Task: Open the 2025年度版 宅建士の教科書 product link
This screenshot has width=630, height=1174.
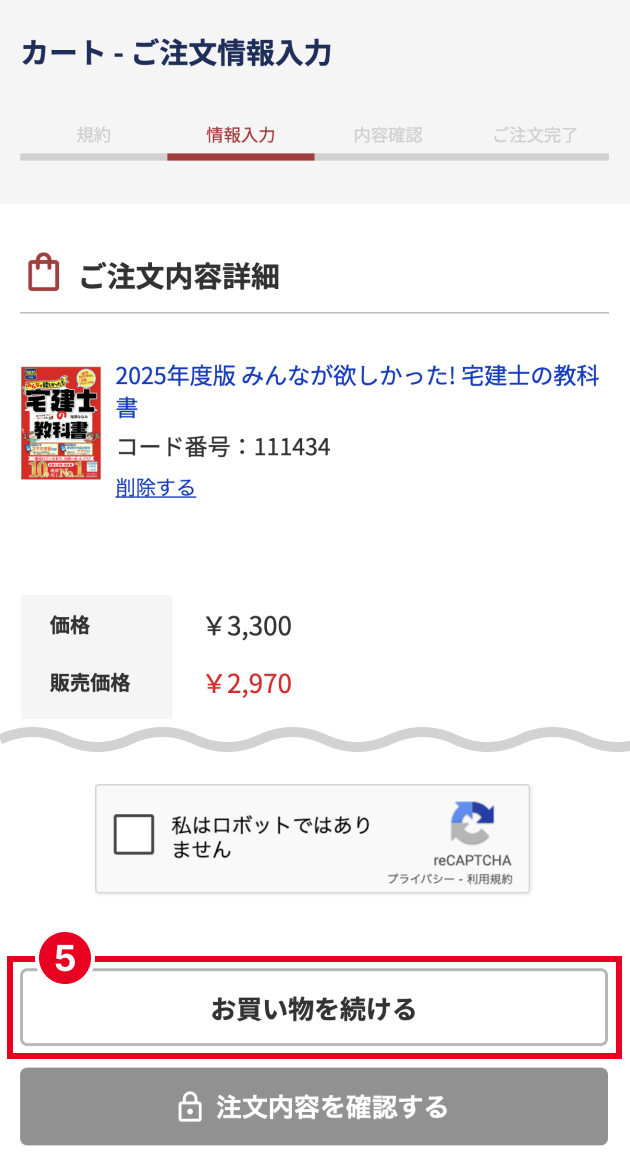Action: coord(357,376)
